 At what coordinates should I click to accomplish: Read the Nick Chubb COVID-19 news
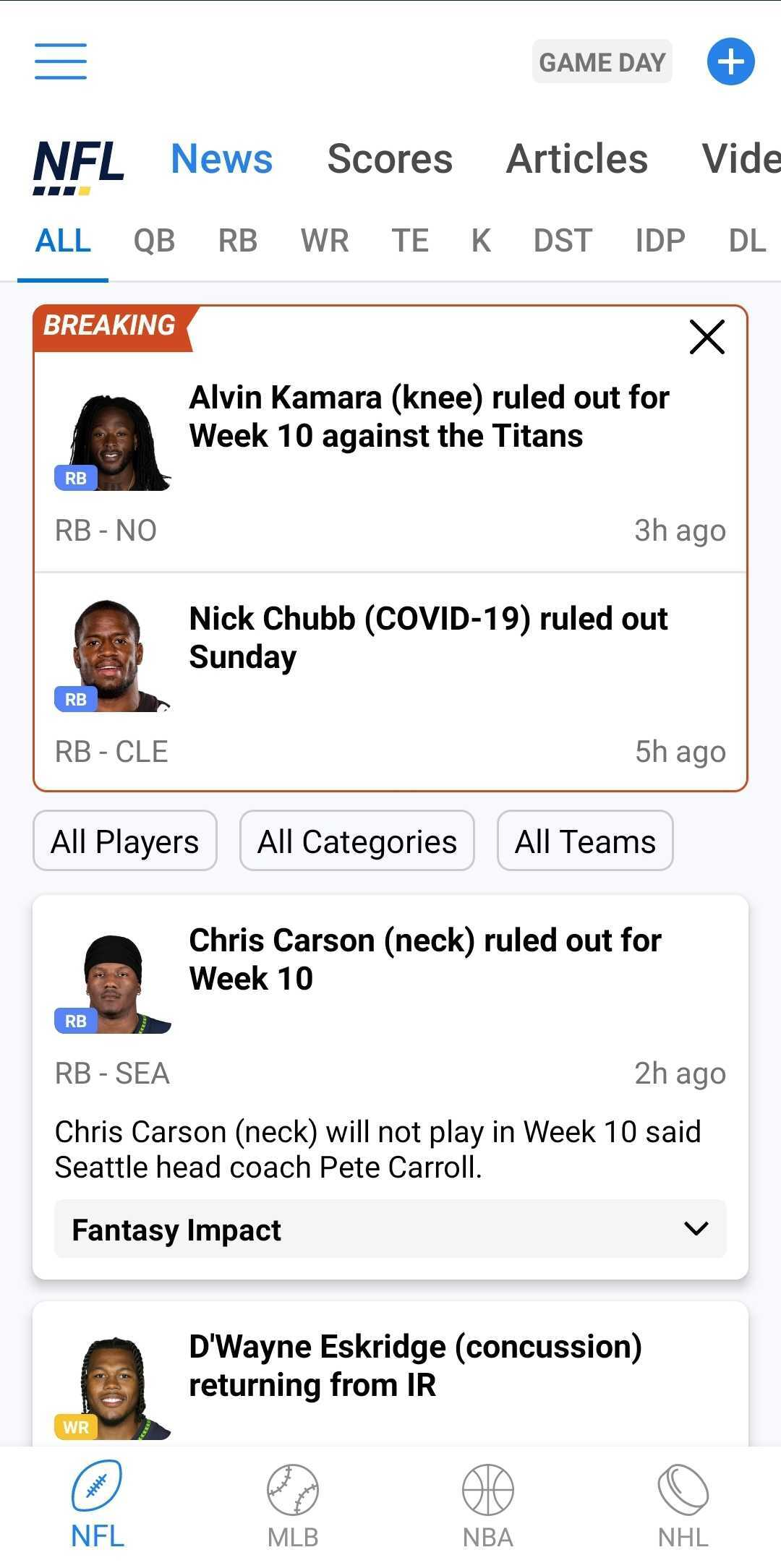click(429, 638)
